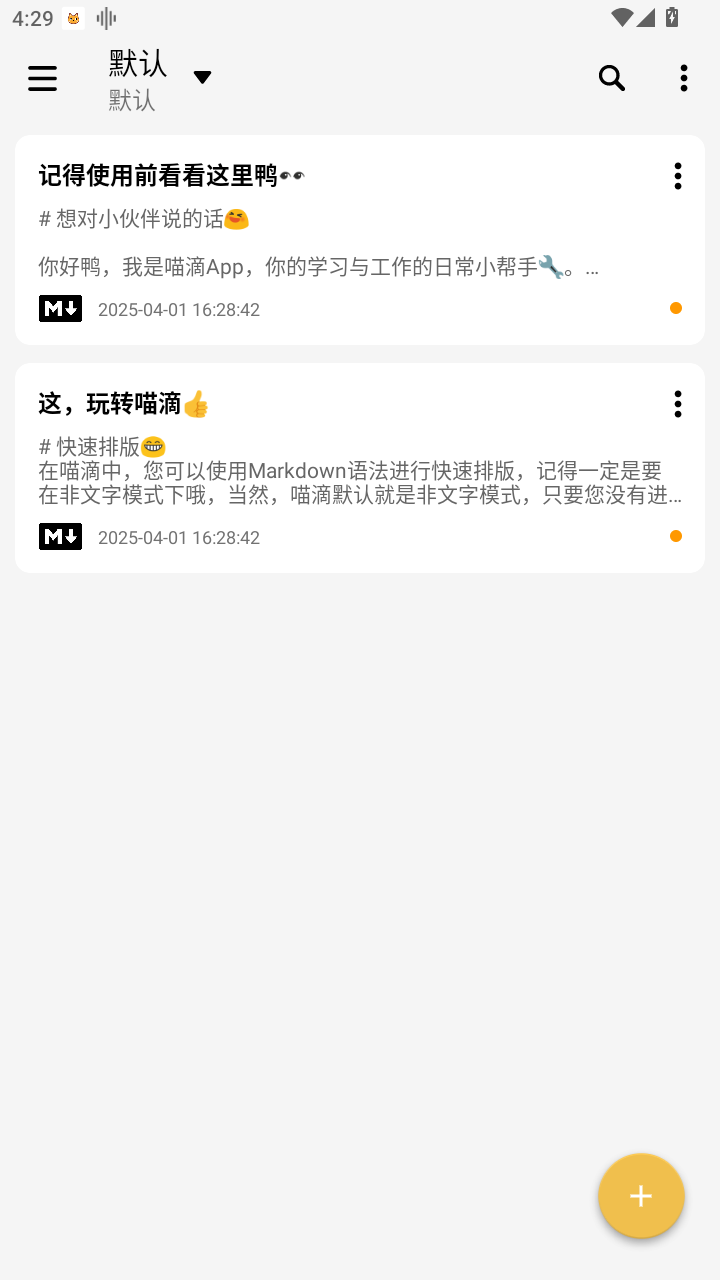The width and height of the screenshot is (720, 1280).
Task: Open options for 记得使用前看看这里鸭 note
Action: (x=677, y=176)
